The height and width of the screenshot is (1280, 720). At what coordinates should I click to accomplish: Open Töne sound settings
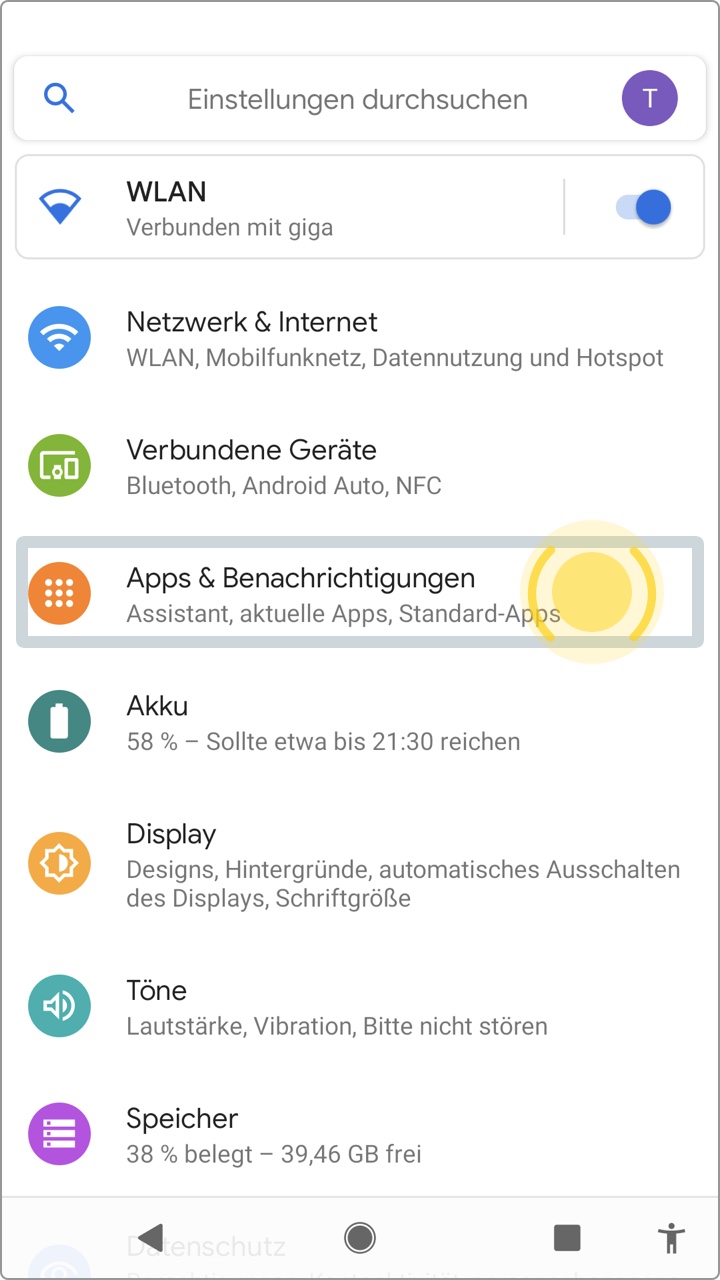pyautogui.click(x=360, y=1006)
